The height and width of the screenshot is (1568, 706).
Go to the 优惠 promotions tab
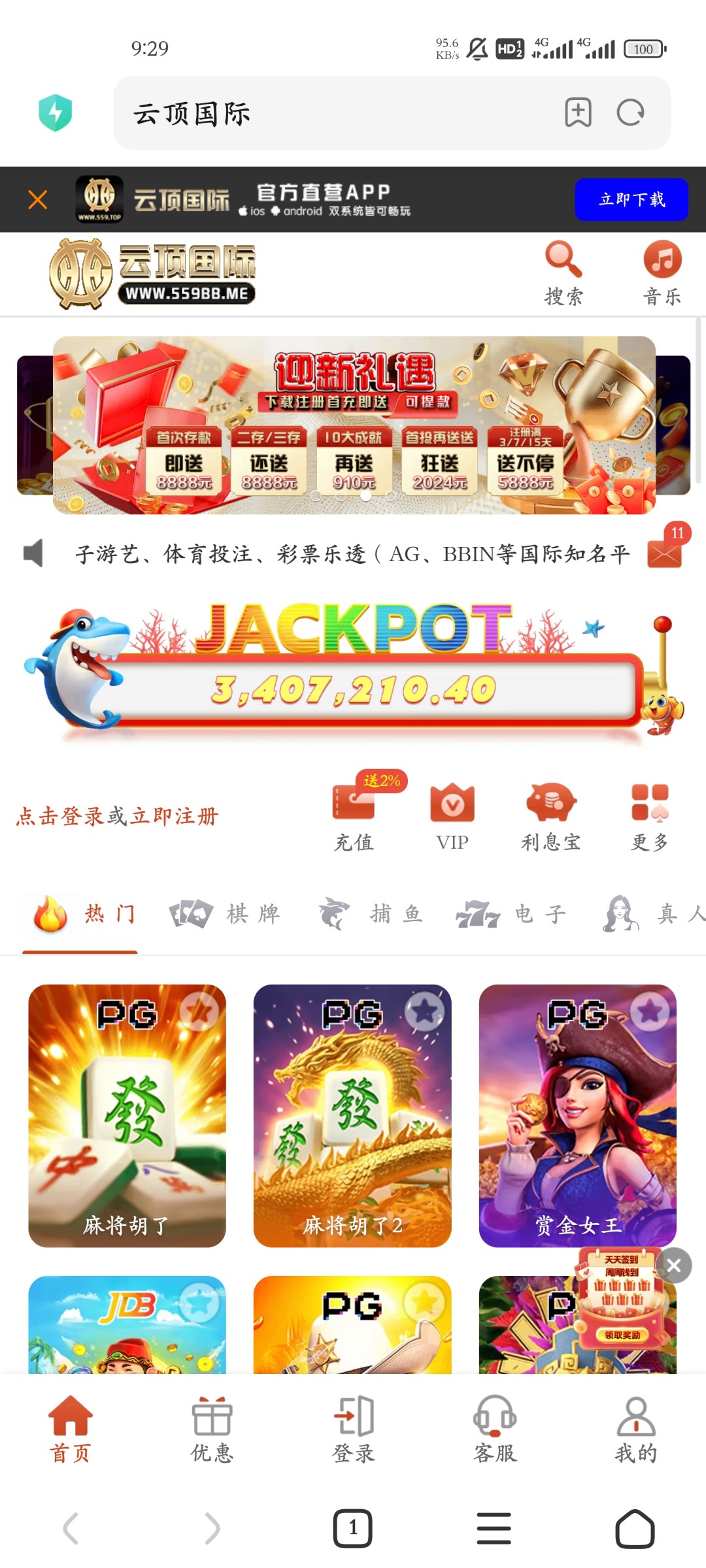(x=212, y=1429)
